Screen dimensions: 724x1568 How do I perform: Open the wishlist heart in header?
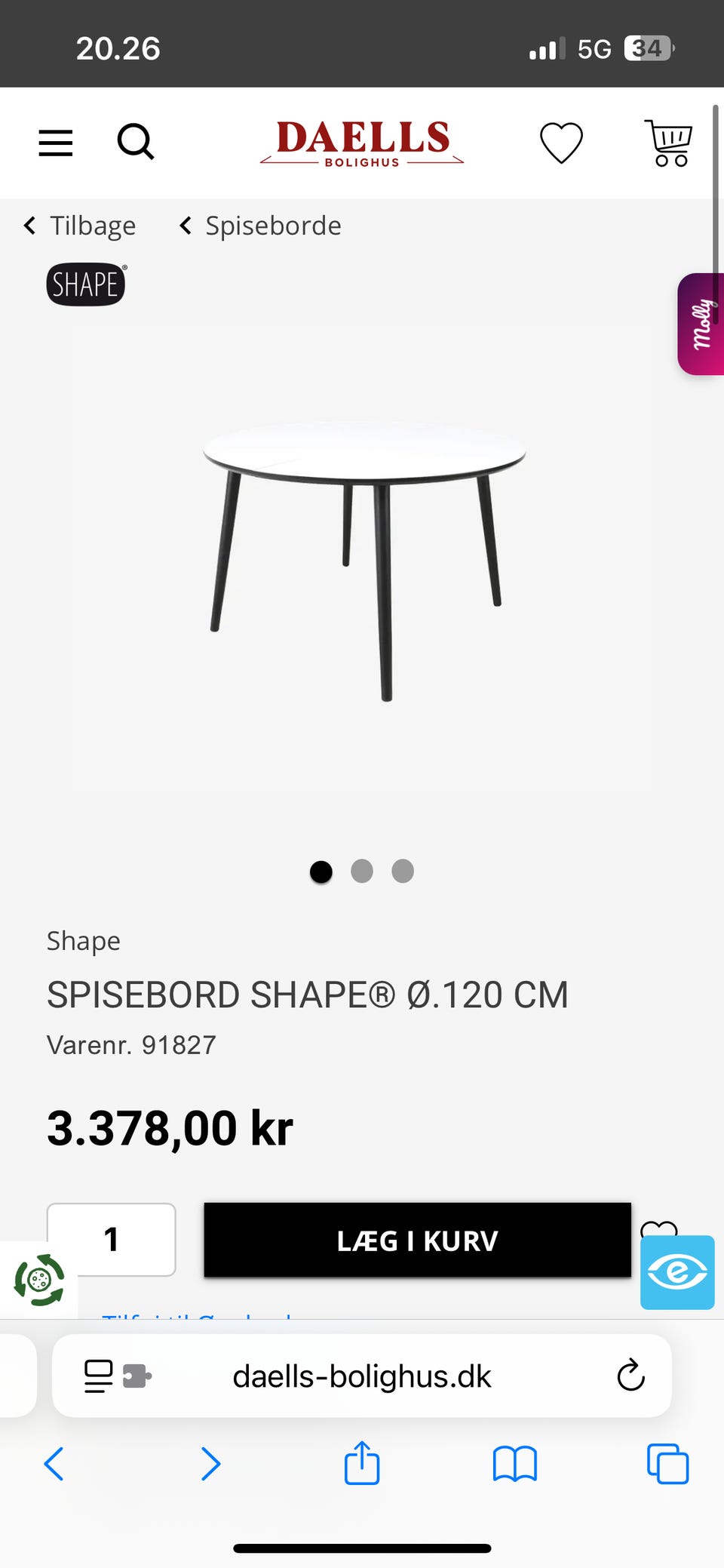(x=561, y=143)
